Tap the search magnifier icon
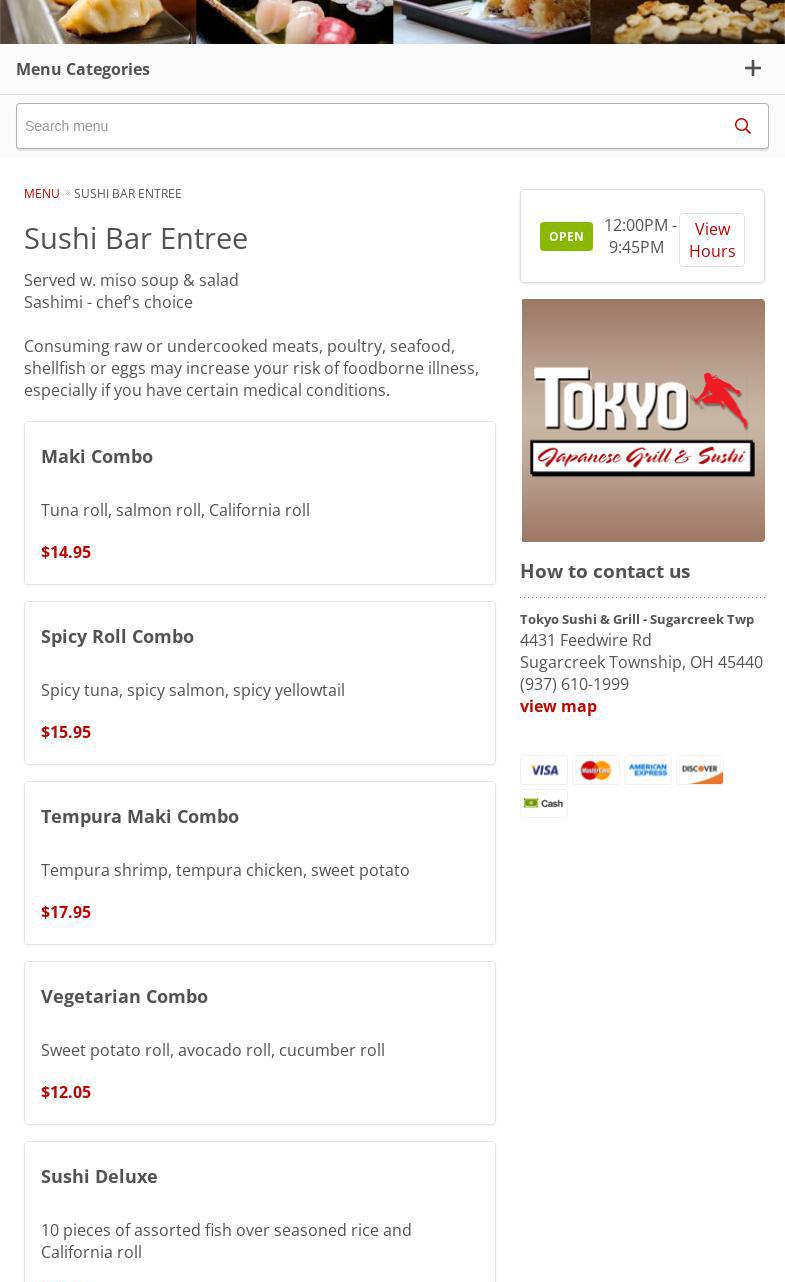 742,126
